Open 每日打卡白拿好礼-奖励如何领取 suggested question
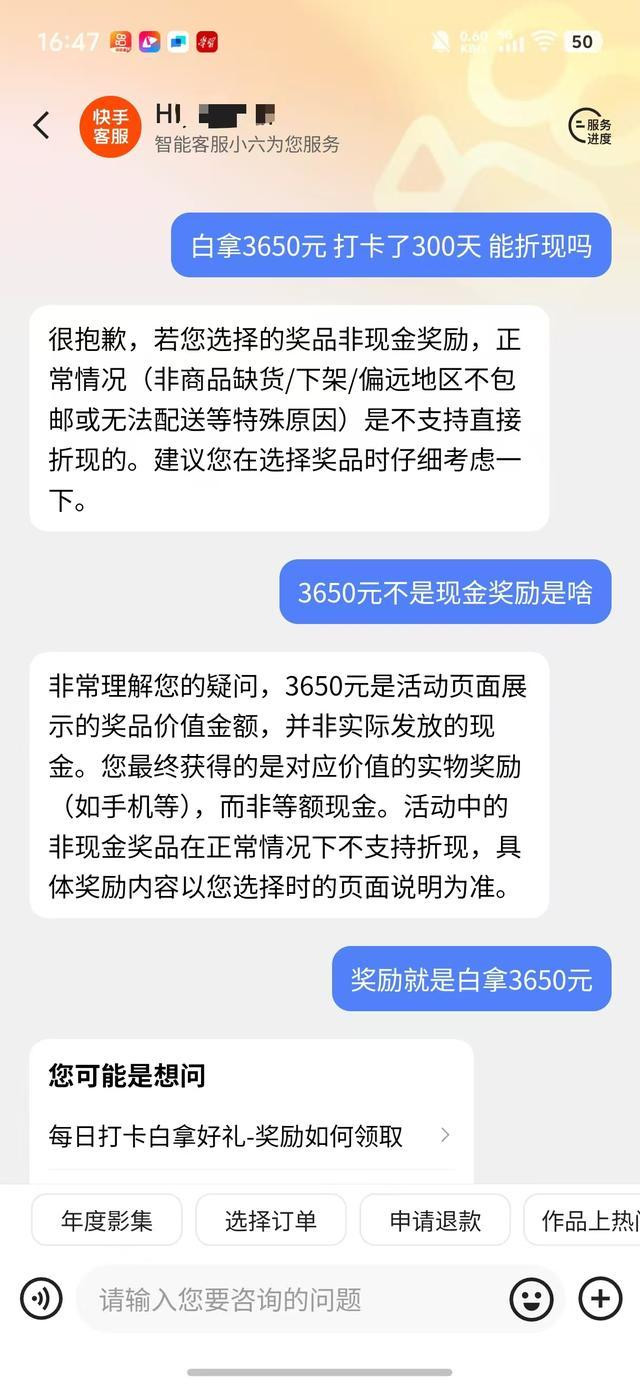640x1389 pixels. coord(250,1135)
